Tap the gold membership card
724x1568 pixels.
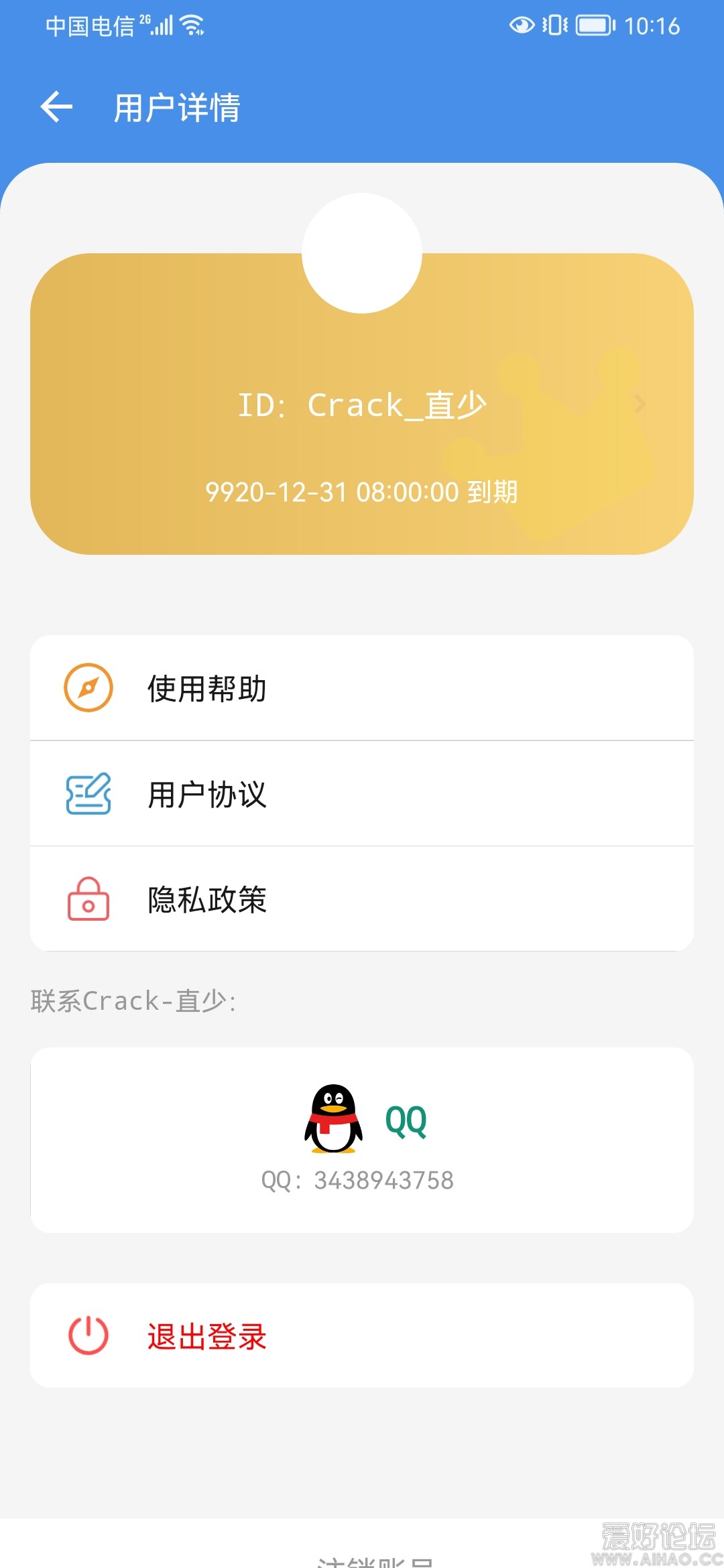click(x=362, y=442)
